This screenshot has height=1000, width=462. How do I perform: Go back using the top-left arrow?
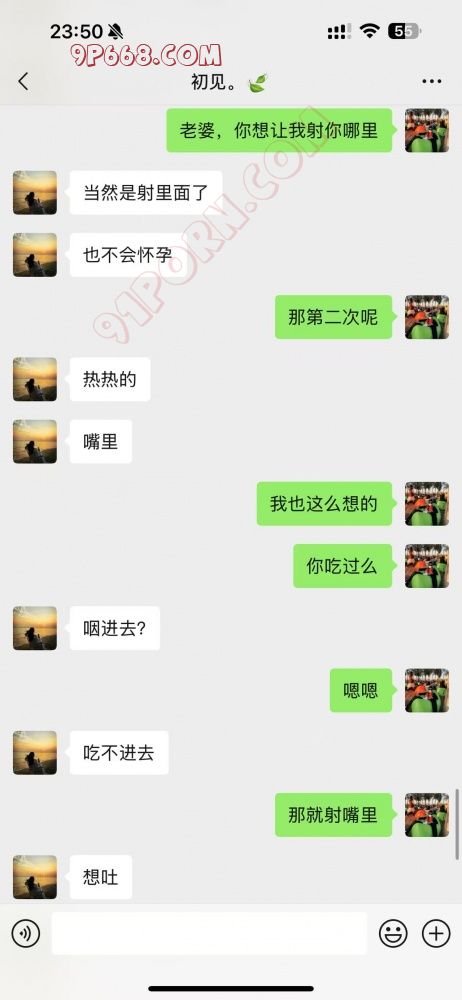pyautogui.click(x=24, y=81)
